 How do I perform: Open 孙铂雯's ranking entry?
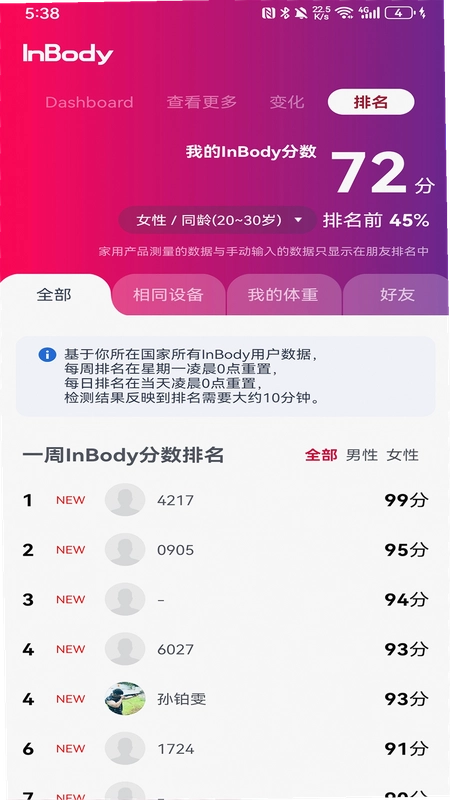click(225, 698)
